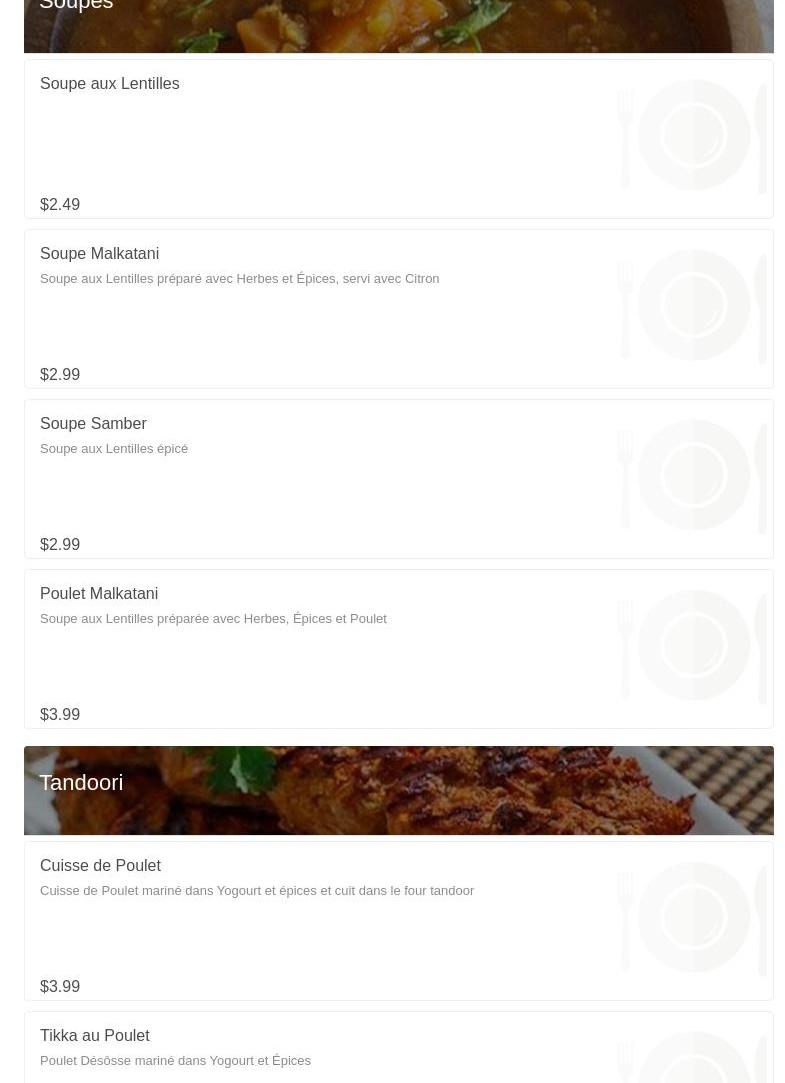Open Poulet Malkatani soup details
Viewport: 785px width, 1083px height.
pyautogui.click(x=99, y=594)
